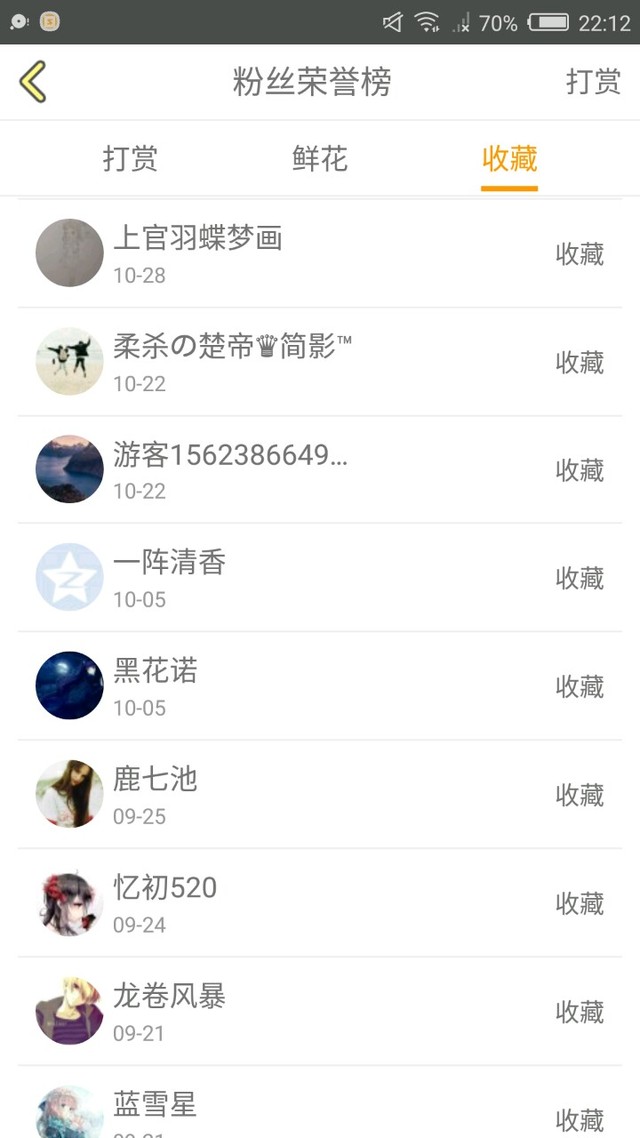Open 上官羽蝶梦画's row

click(320, 254)
